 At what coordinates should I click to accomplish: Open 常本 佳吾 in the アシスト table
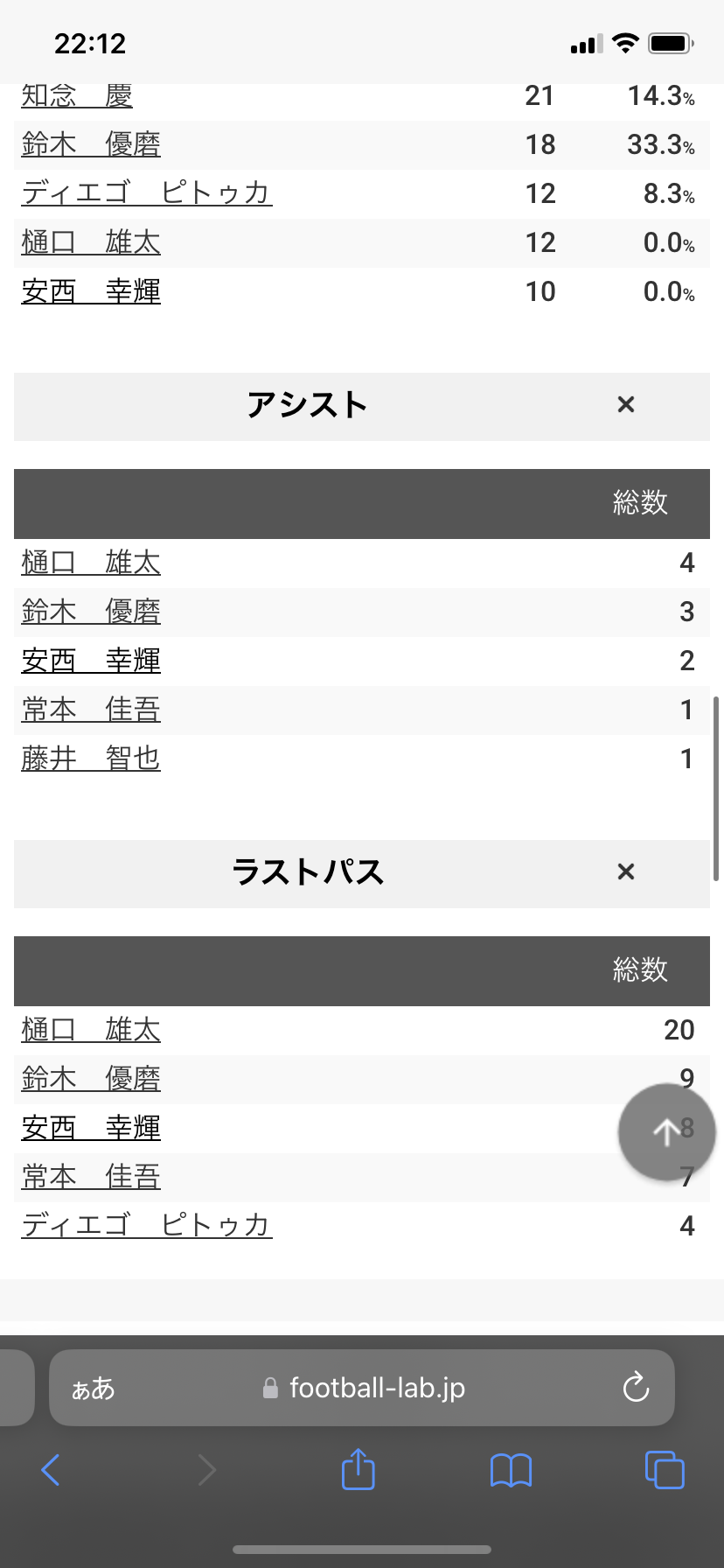click(91, 710)
